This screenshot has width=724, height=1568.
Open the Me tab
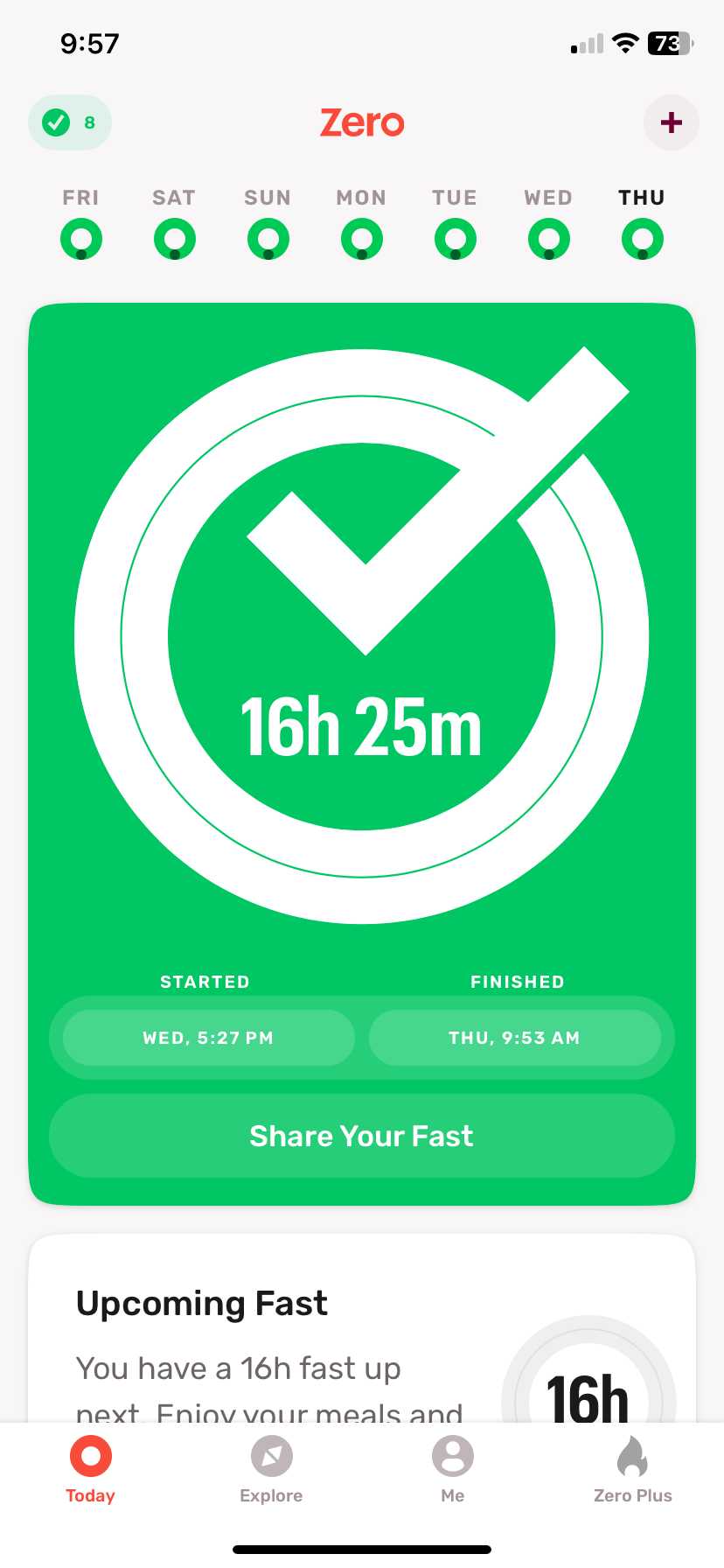(x=452, y=1471)
